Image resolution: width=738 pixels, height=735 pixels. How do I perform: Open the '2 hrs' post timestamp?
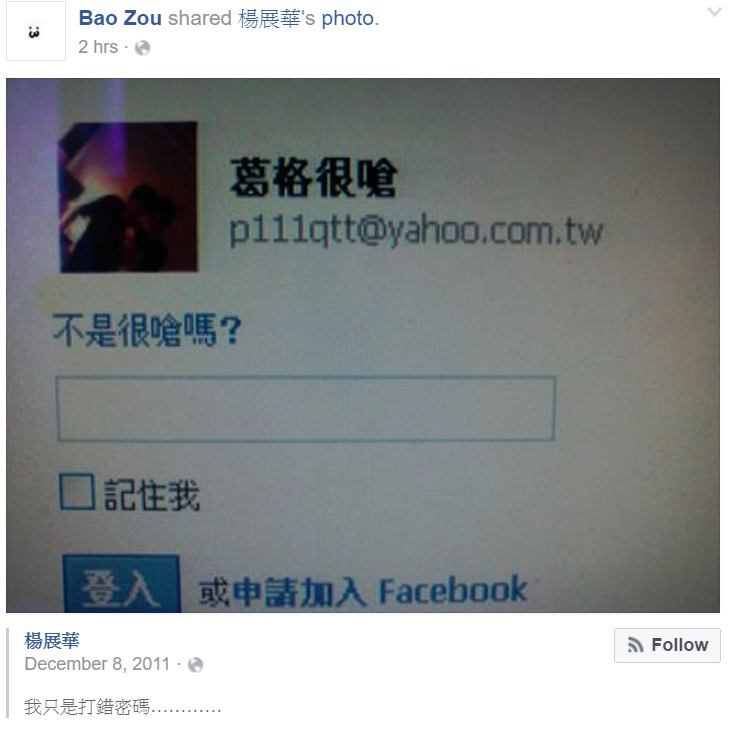pos(98,47)
